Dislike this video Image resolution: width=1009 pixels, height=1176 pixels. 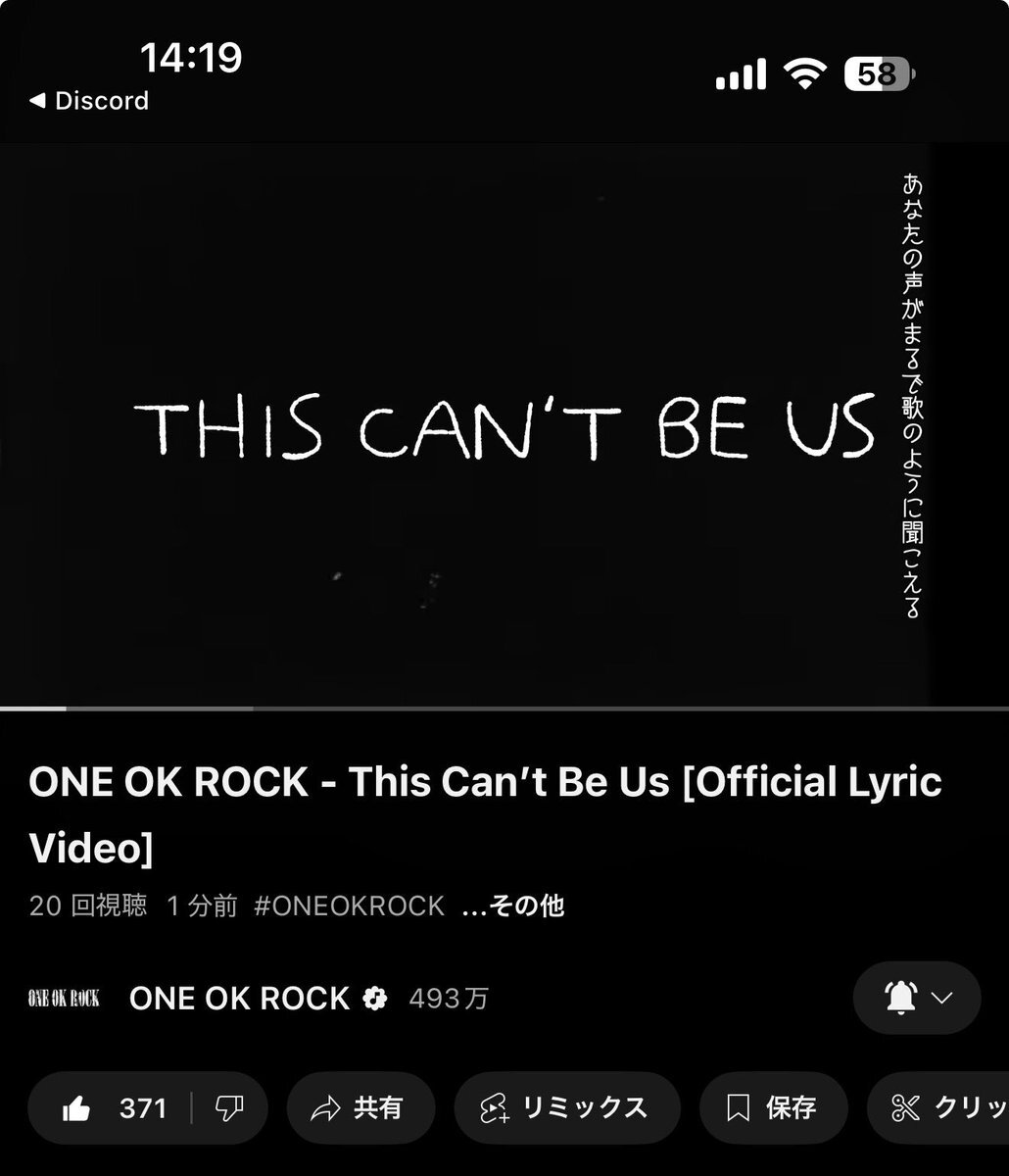(229, 1108)
